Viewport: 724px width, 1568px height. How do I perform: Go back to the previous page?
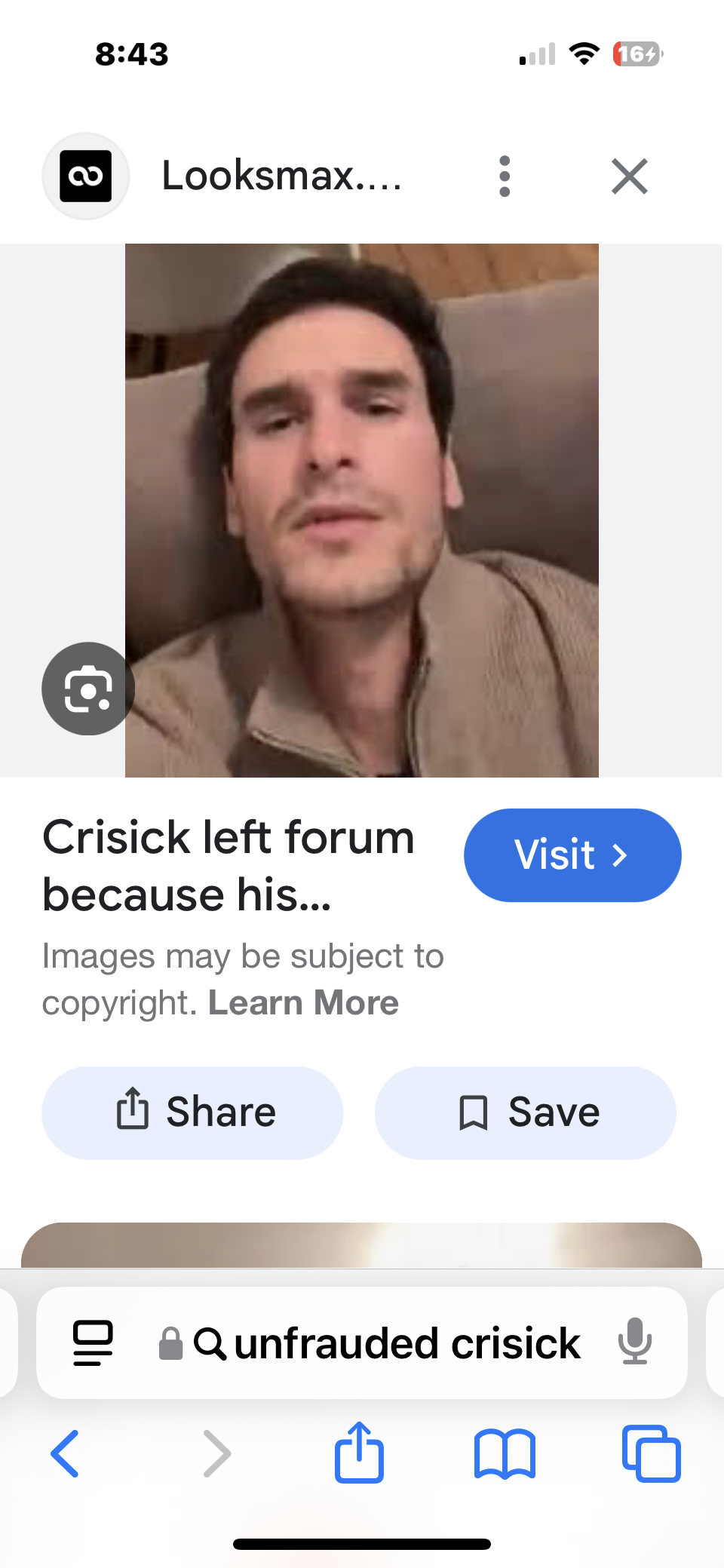[65, 1453]
